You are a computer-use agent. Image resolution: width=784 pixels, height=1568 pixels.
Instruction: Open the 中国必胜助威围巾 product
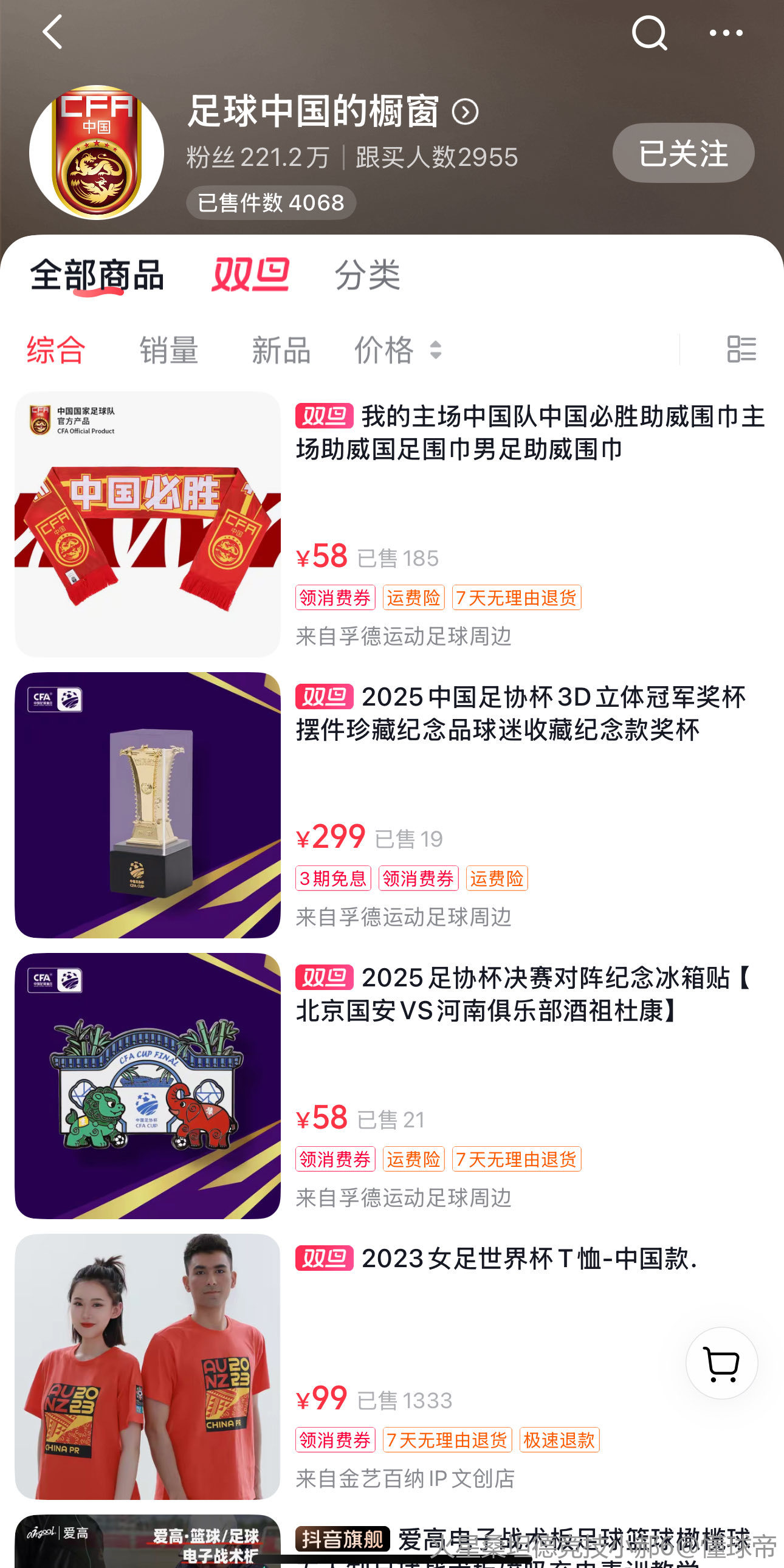529,433
